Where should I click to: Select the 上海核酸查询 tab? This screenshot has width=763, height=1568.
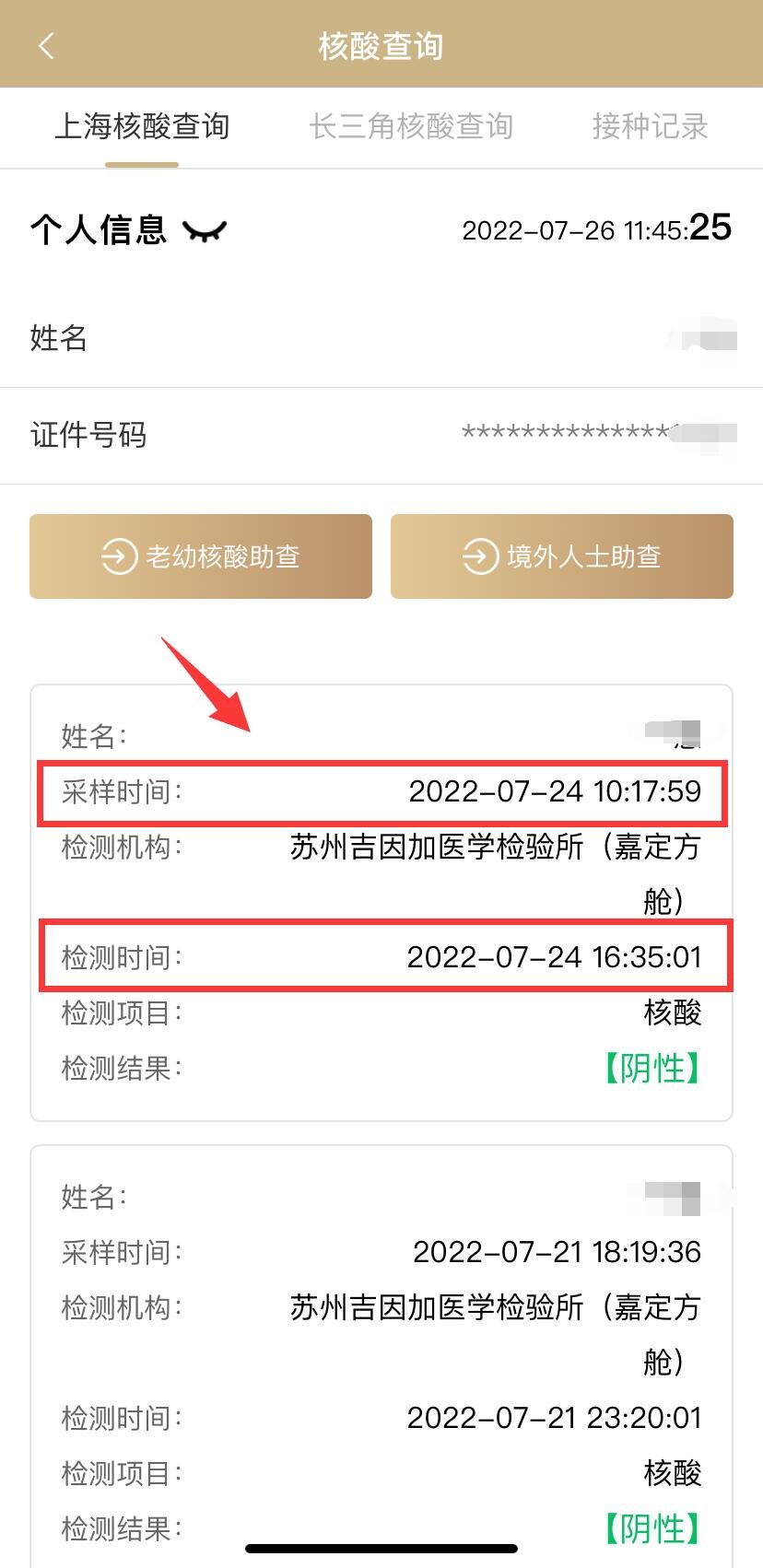(x=142, y=126)
